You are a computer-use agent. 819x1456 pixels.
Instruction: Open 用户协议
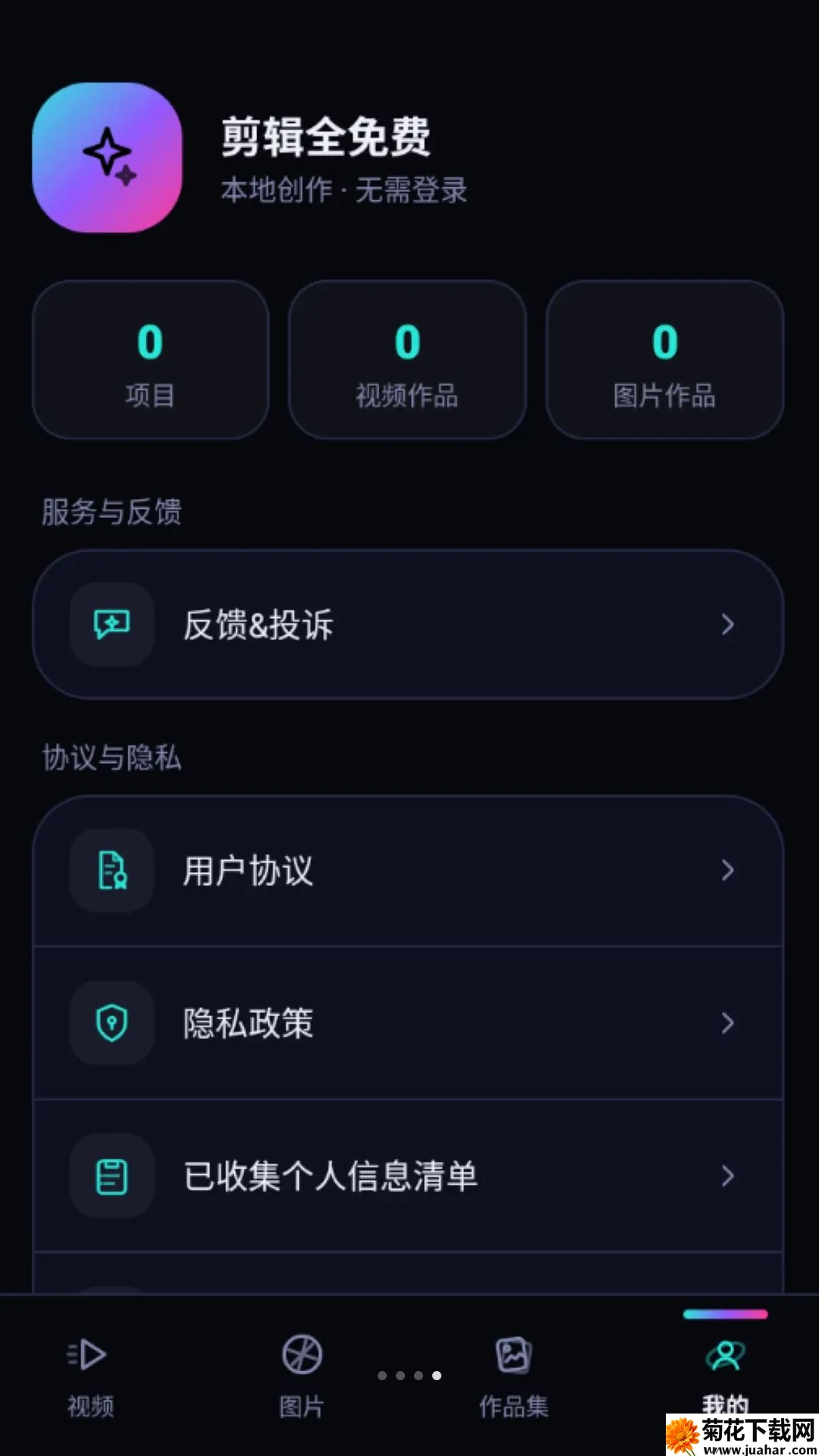tap(408, 870)
